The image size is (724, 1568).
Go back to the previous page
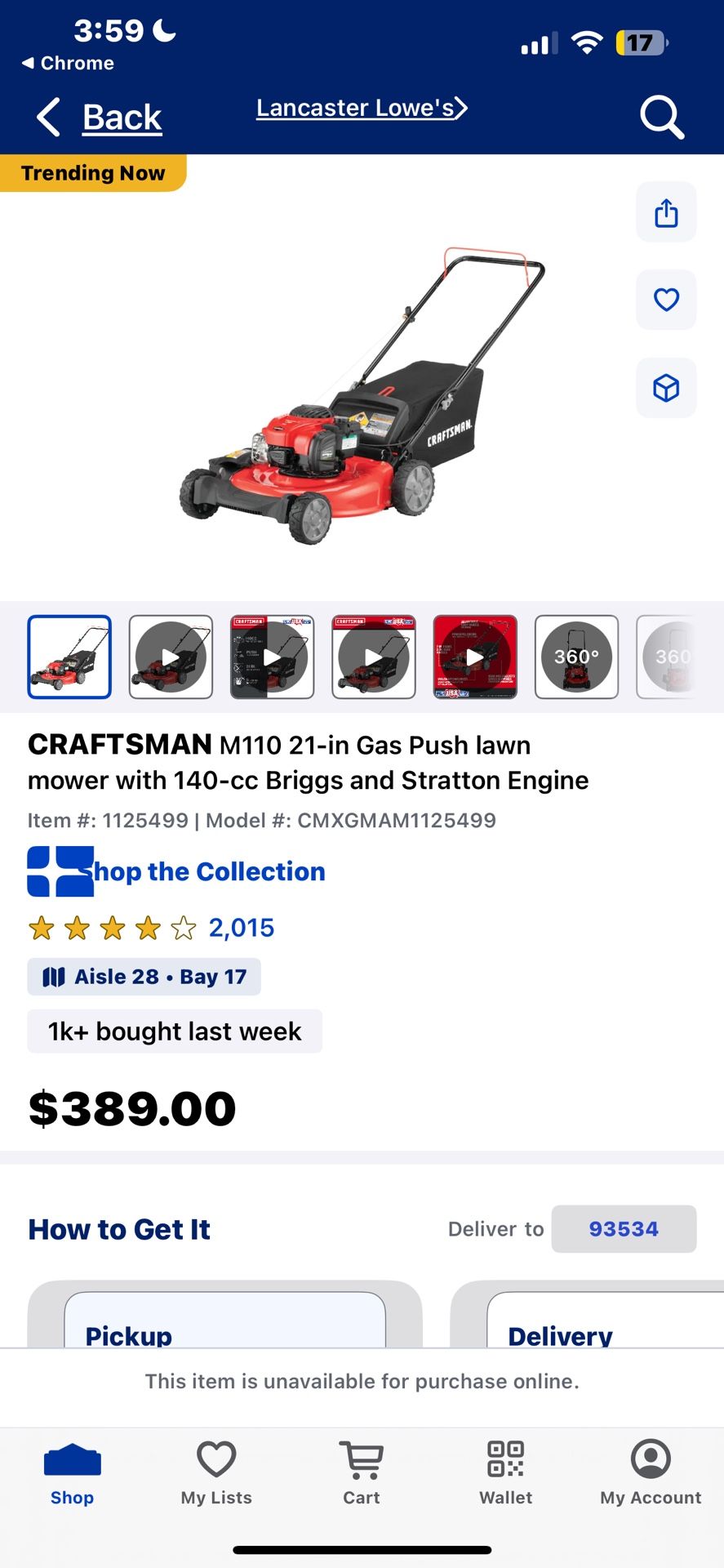coord(100,118)
